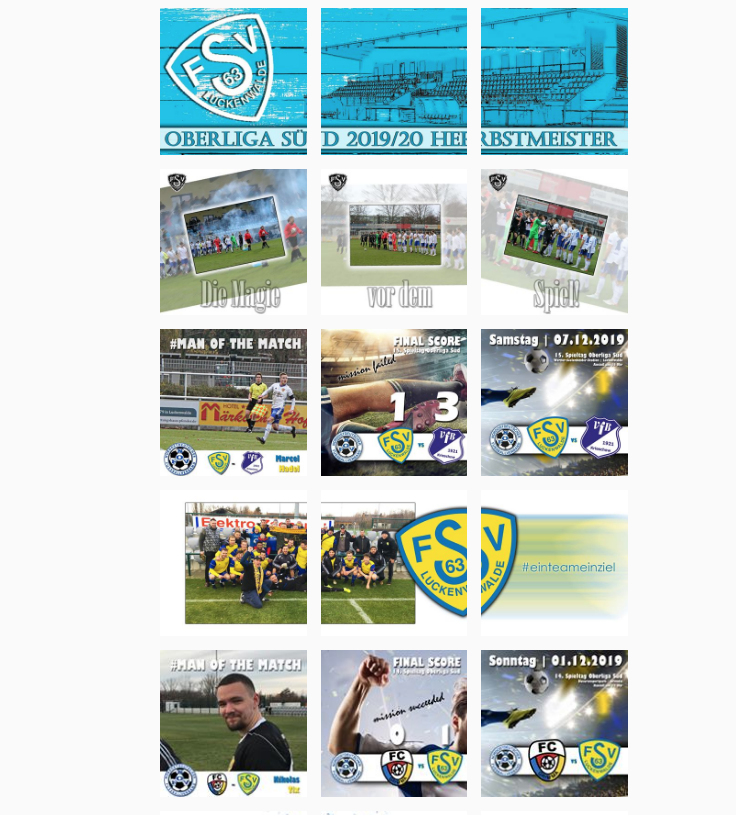
Task: Open the #einteameinziel post
Action: point(554,563)
